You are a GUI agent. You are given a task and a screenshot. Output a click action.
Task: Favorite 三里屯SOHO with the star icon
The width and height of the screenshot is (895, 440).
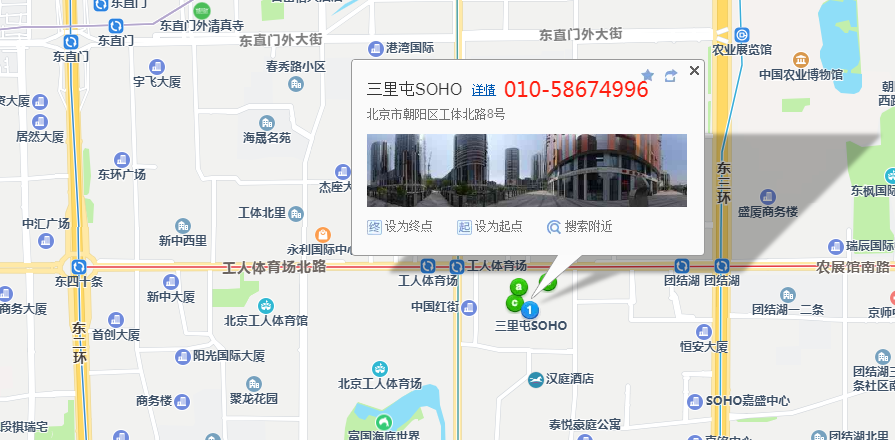pyautogui.click(x=647, y=75)
